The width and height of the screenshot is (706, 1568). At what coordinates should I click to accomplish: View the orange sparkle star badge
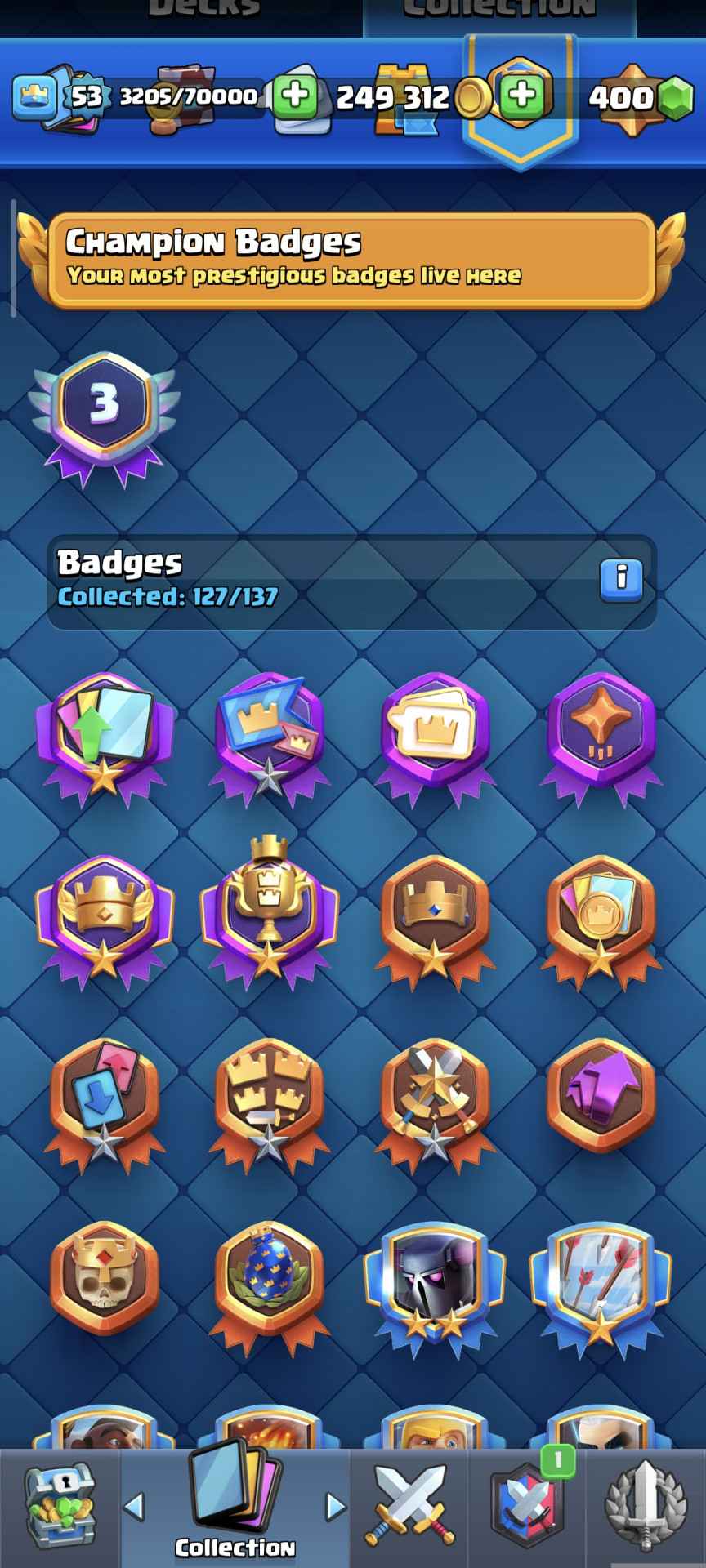(x=601, y=731)
